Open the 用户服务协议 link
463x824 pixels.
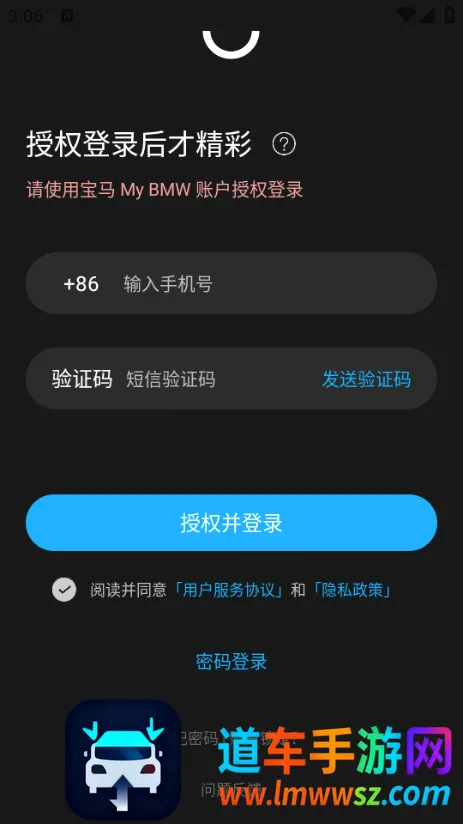(229, 590)
